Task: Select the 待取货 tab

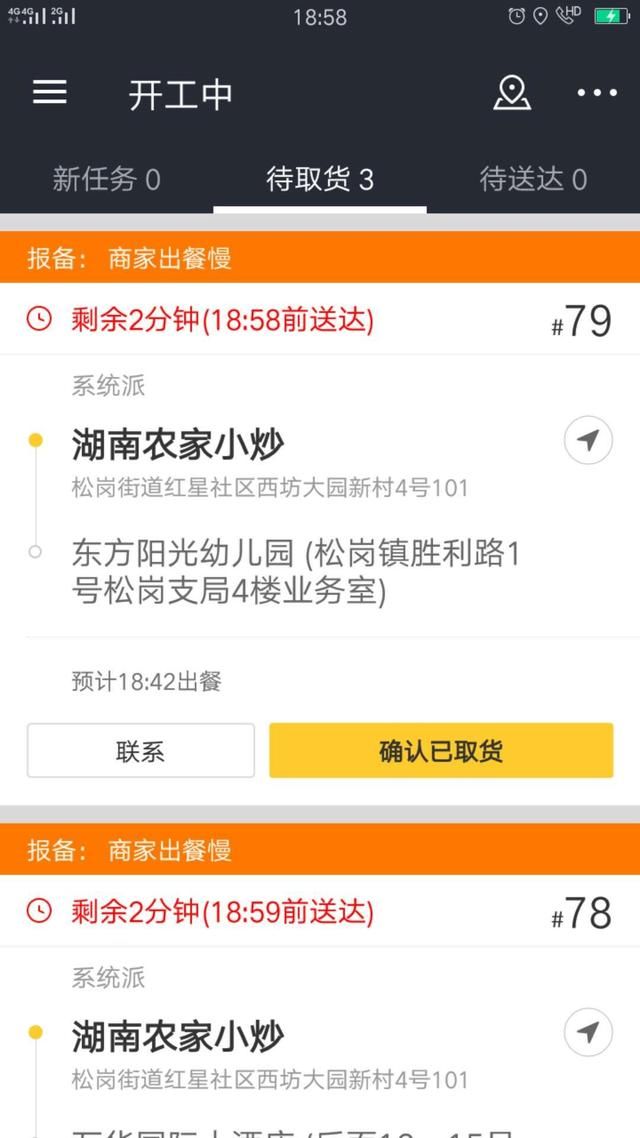Action: click(320, 180)
